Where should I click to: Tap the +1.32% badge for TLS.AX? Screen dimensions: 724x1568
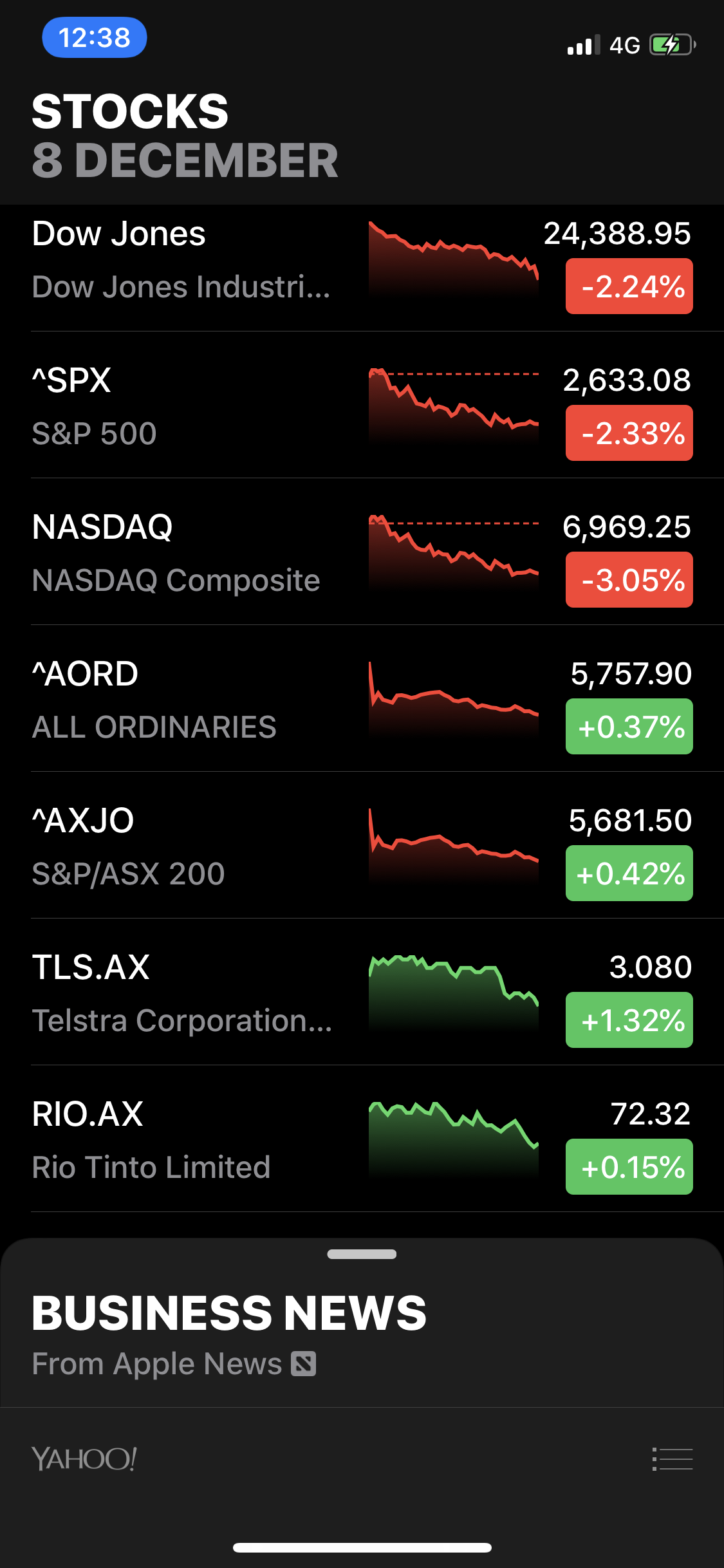pos(629,1020)
